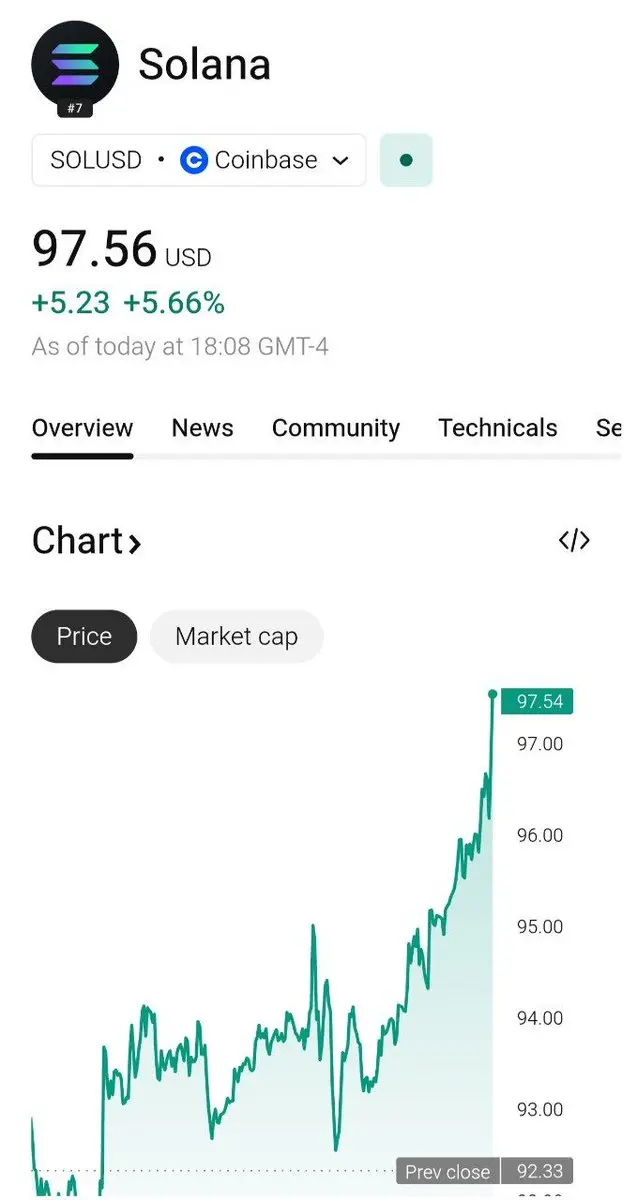Viewport: 637px width, 1200px height.
Task: Show the Market cap chart
Action: click(x=236, y=636)
